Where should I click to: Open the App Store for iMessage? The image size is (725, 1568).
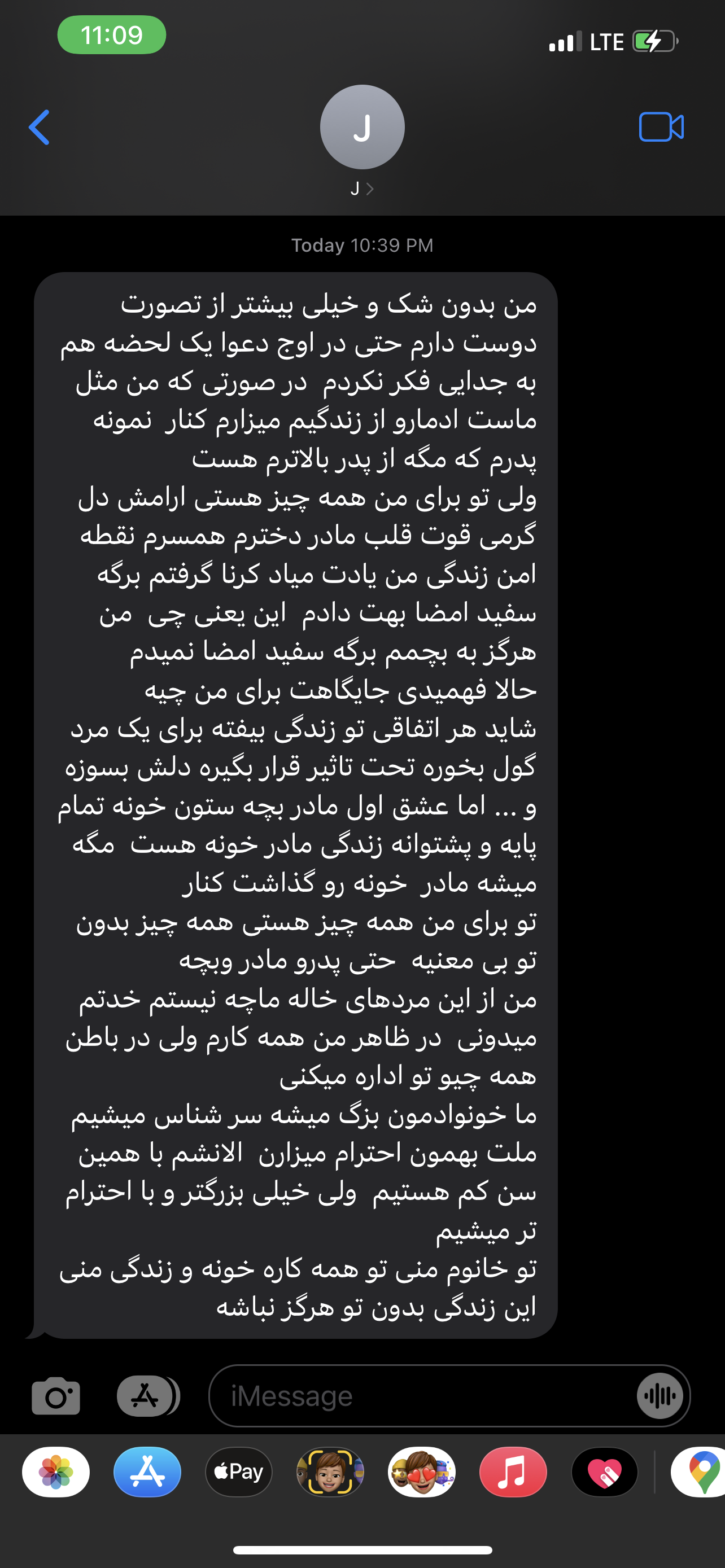pos(147,1471)
